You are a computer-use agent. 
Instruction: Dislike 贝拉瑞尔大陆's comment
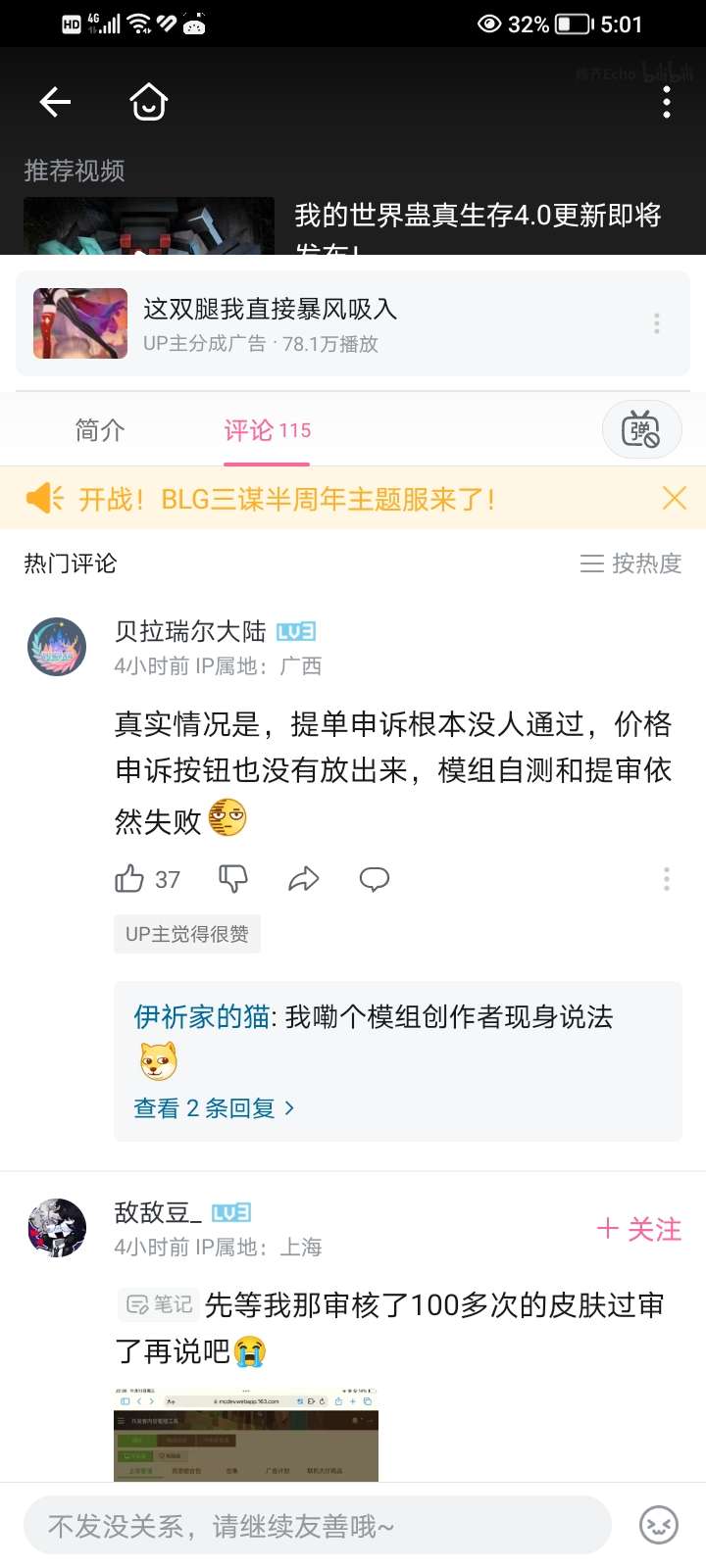click(x=233, y=879)
